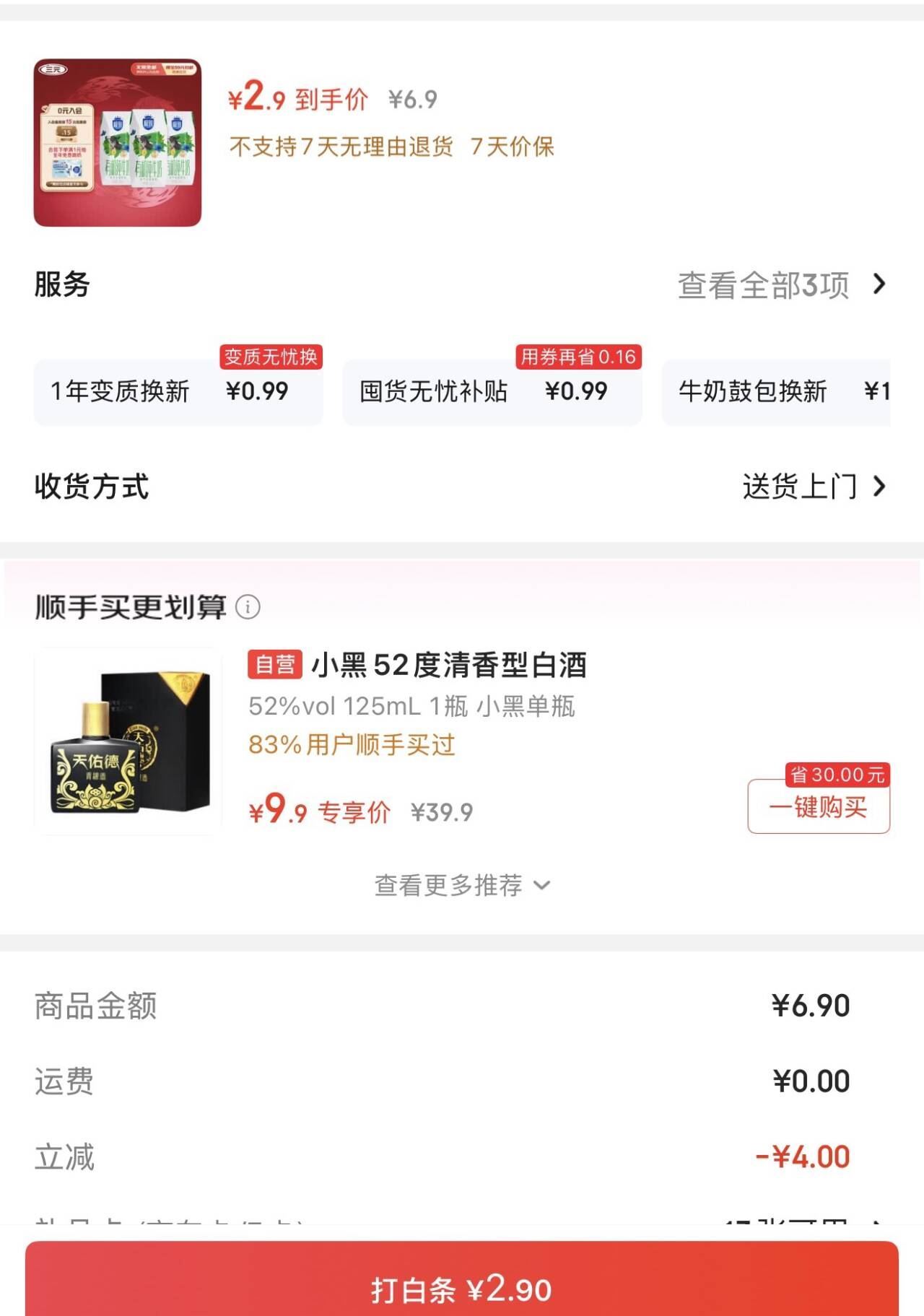Open the milk product thumbnail
Viewport: 924px width, 1316px height.
[x=118, y=143]
